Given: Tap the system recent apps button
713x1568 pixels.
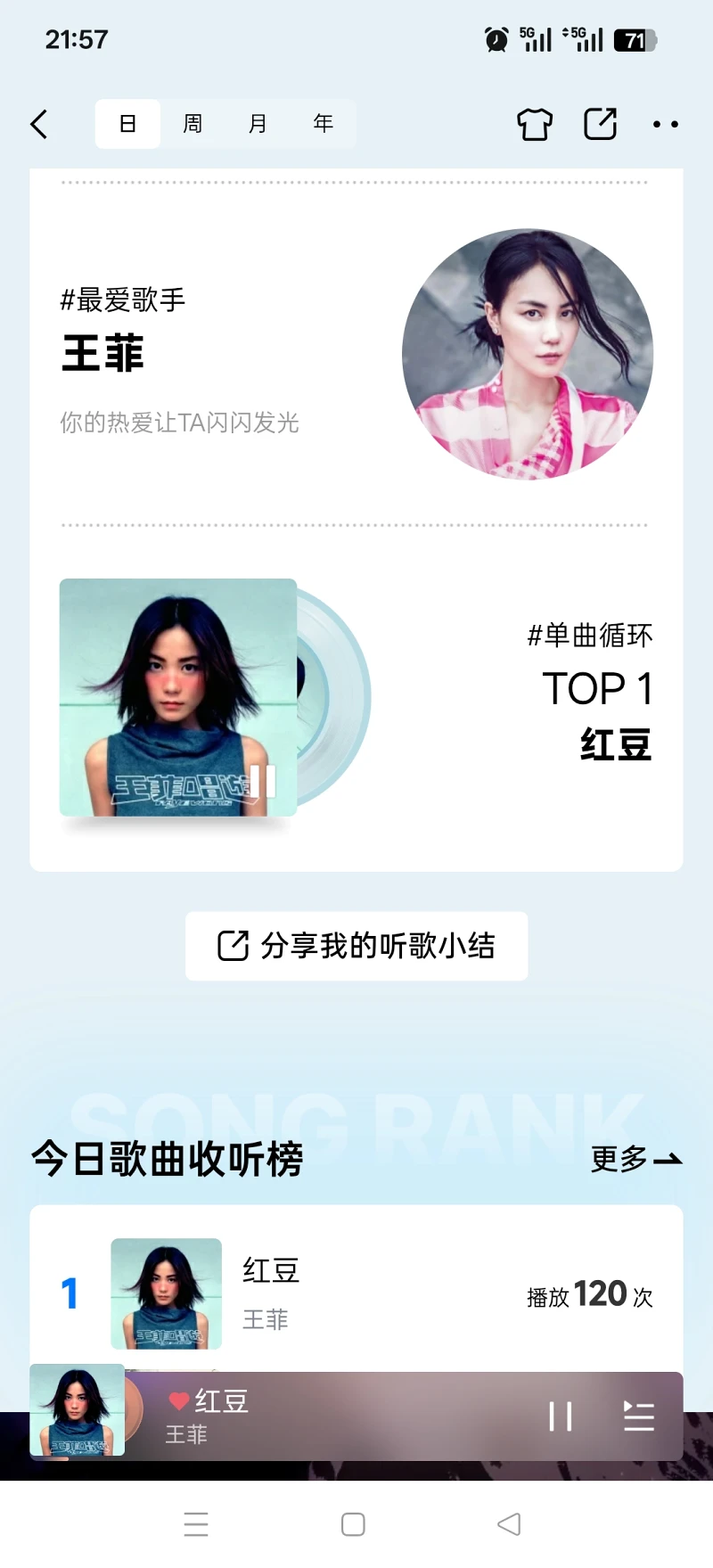Looking at the screenshot, I should [x=196, y=1524].
